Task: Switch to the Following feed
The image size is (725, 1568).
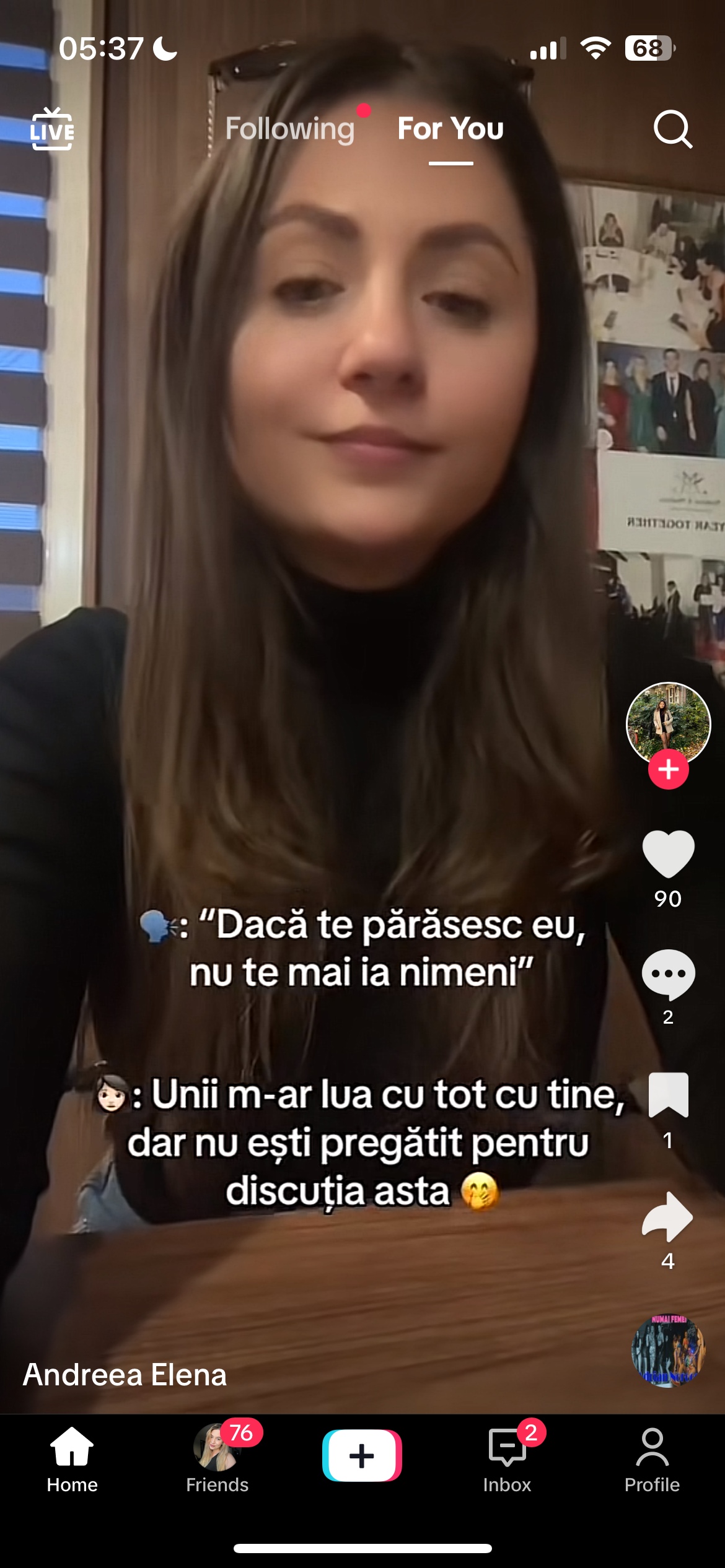Action: pyautogui.click(x=290, y=129)
